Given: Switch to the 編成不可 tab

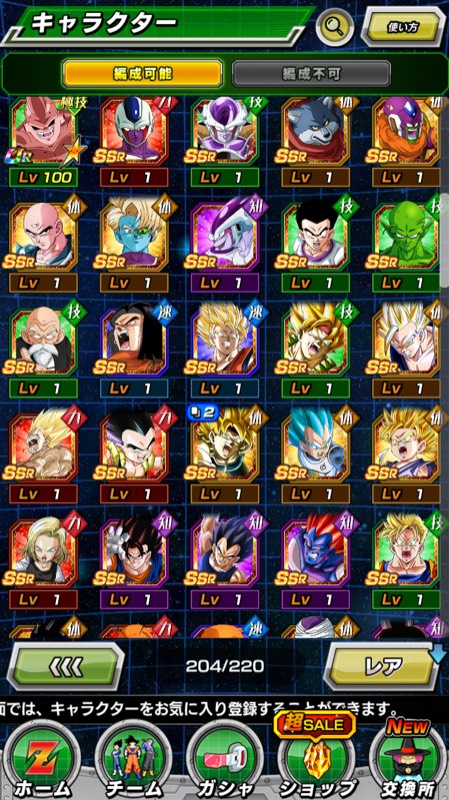Looking at the screenshot, I should [312, 74].
